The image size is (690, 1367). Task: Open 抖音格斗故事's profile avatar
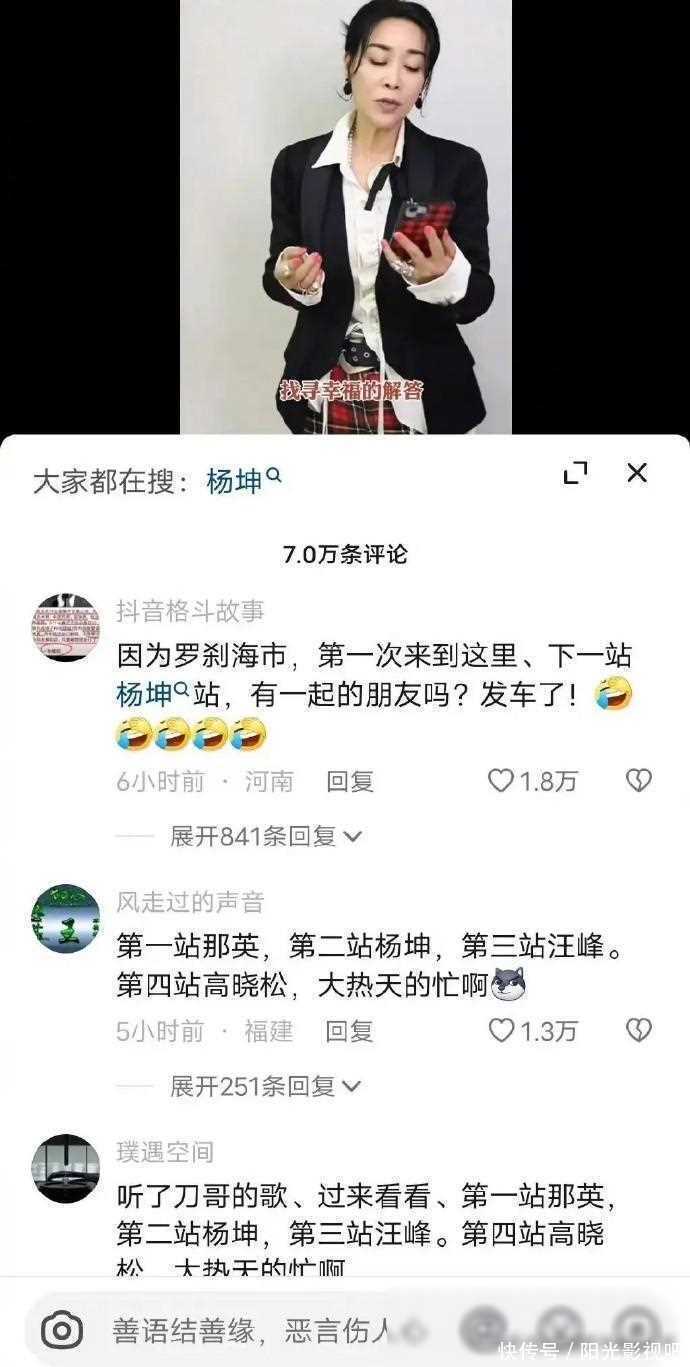pos(66,627)
